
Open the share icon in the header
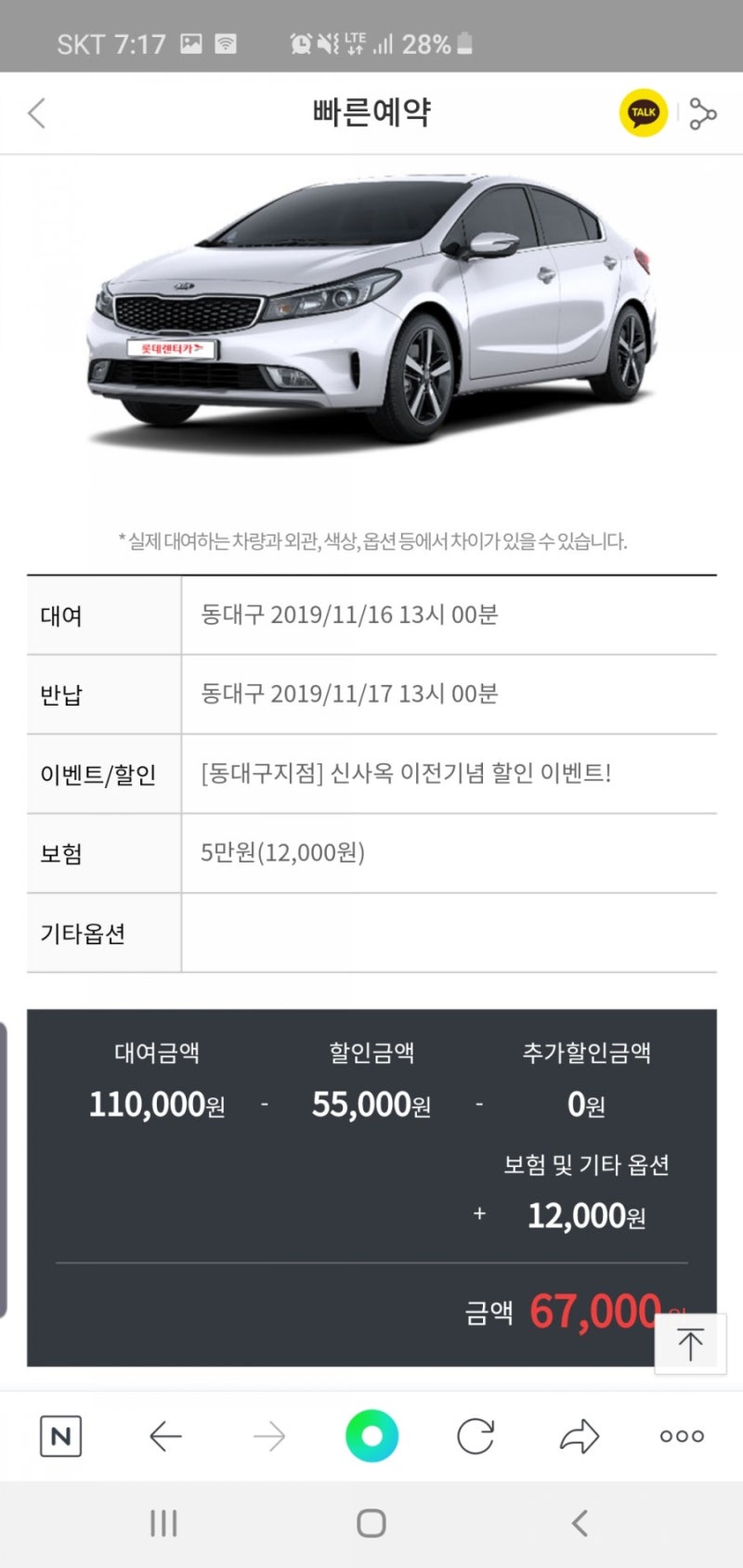[x=703, y=114]
